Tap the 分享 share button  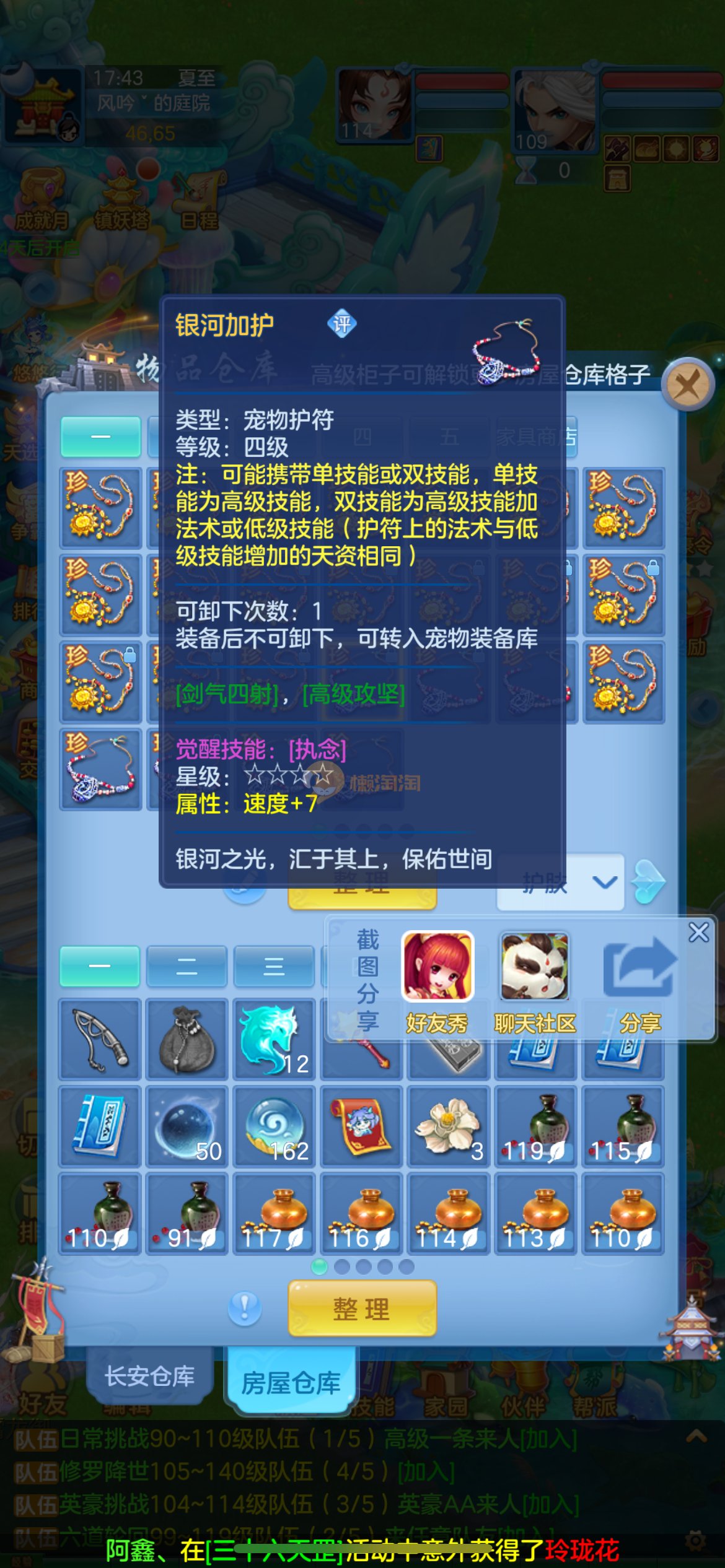point(639,979)
